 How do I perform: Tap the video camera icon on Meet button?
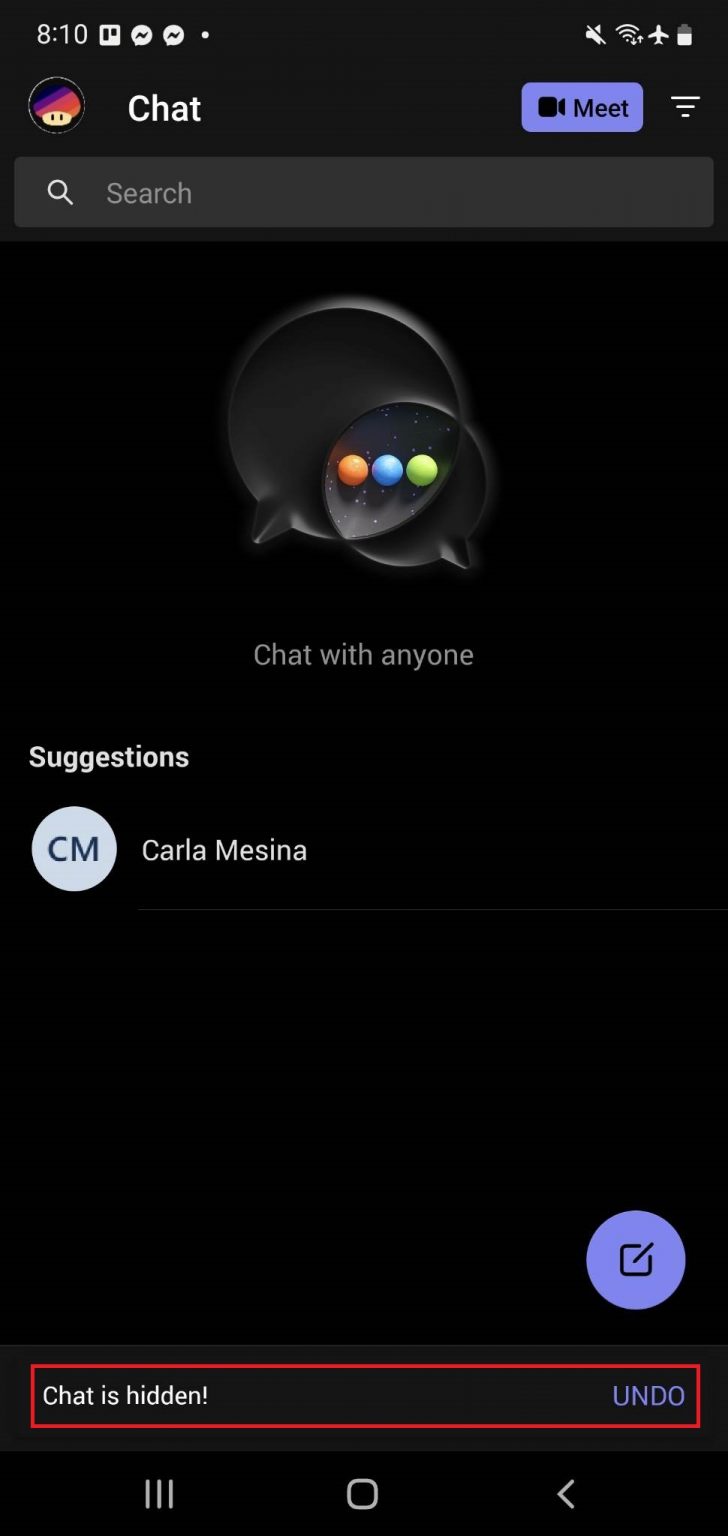[550, 107]
